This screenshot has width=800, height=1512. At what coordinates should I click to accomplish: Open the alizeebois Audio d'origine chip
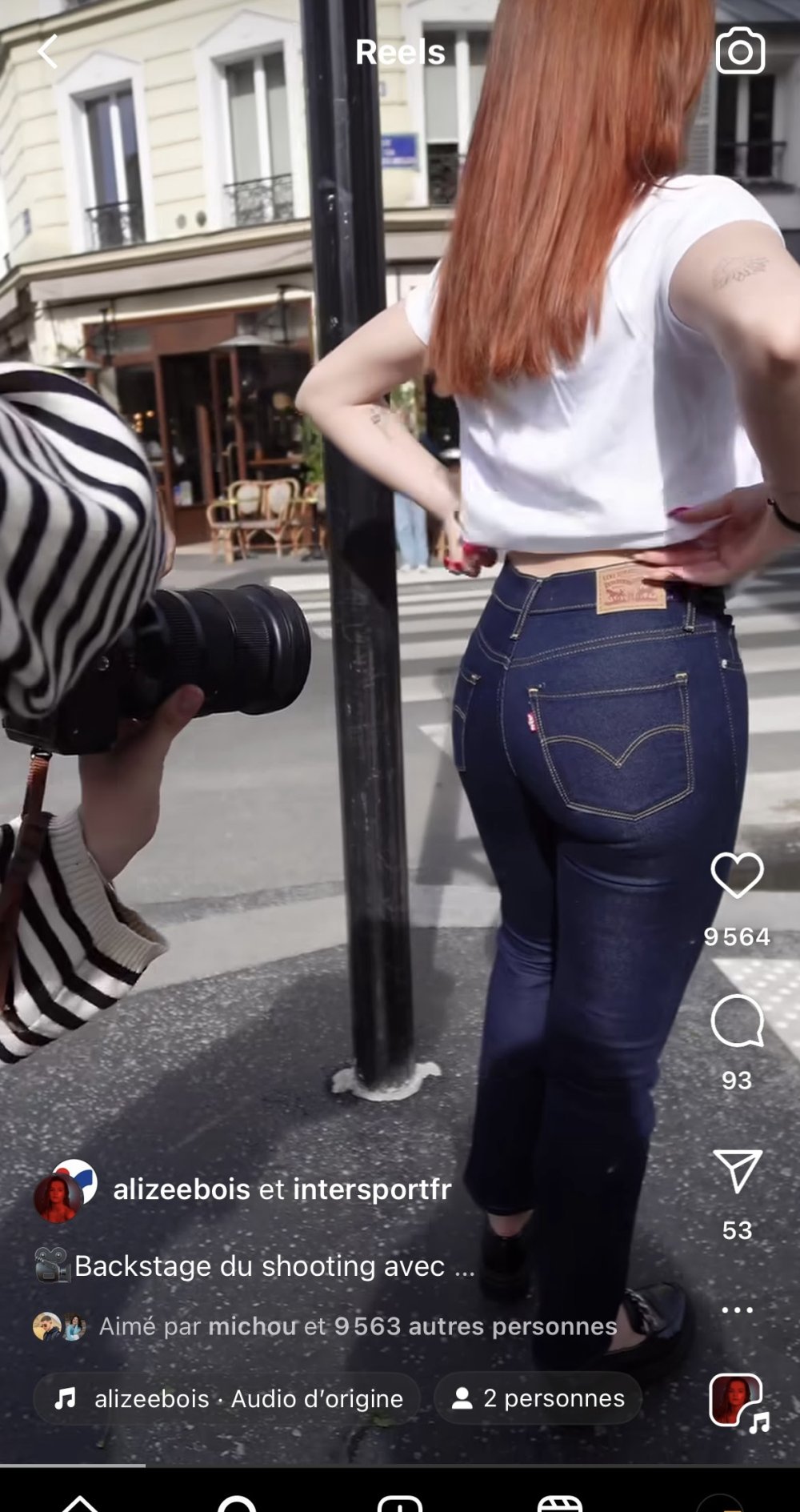(x=227, y=1398)
